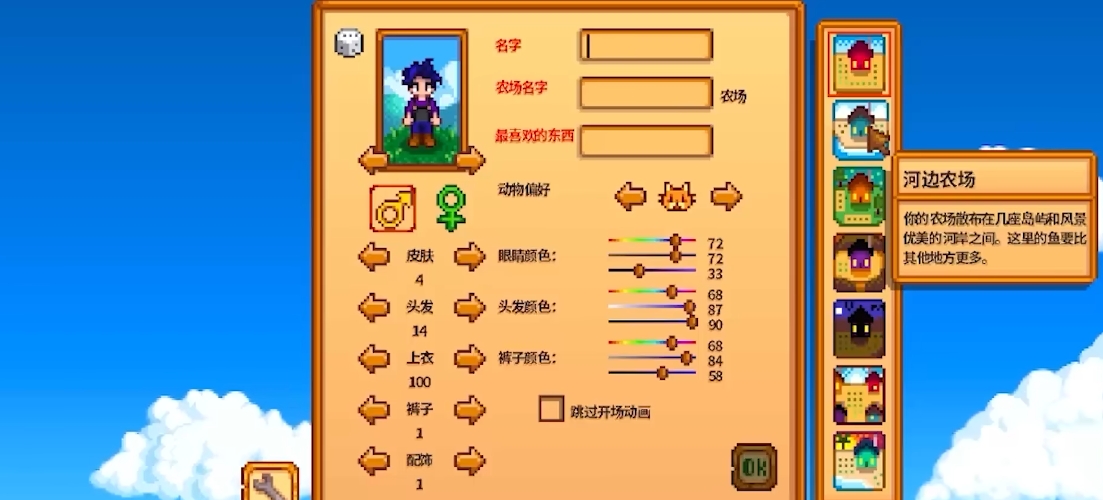1103x500 pixels.
Task: Switch 动物偏好 pet to previous option
Action: (630, 196)
